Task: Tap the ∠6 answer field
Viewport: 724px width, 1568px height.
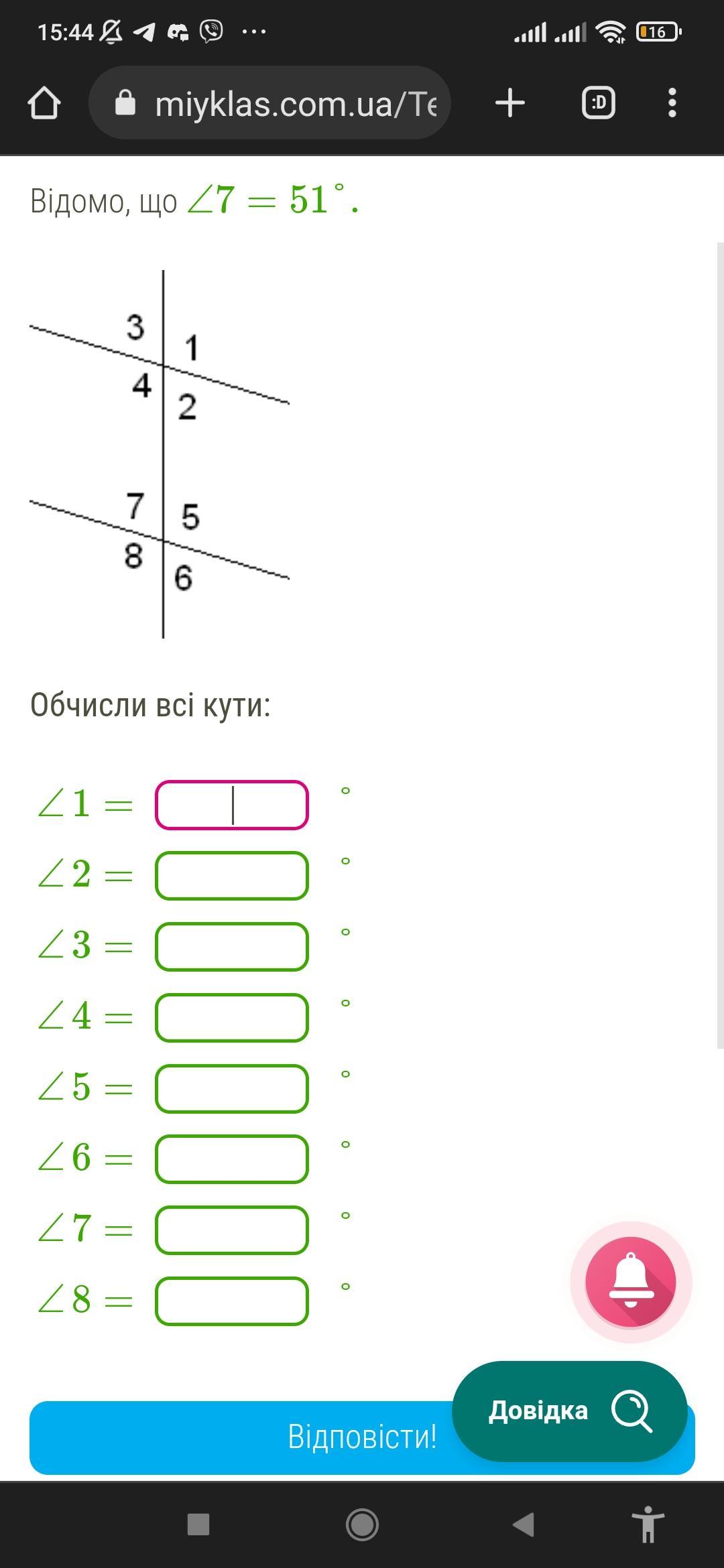Action: [x=232, y=1159]
